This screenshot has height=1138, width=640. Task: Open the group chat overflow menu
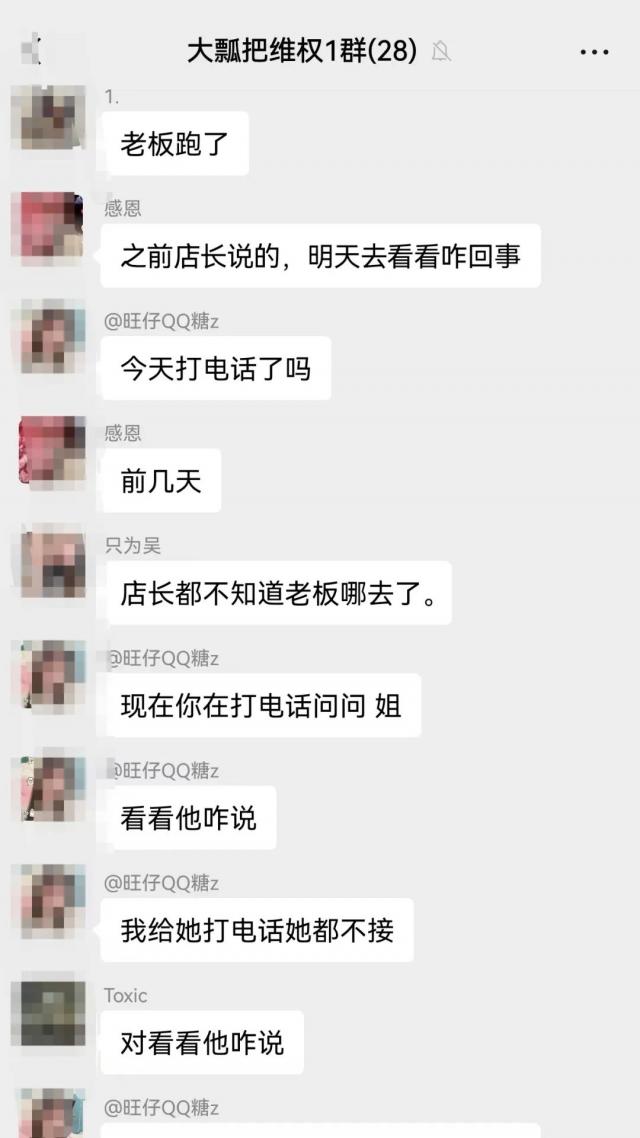pyautogui.click(x=594, y=52)
